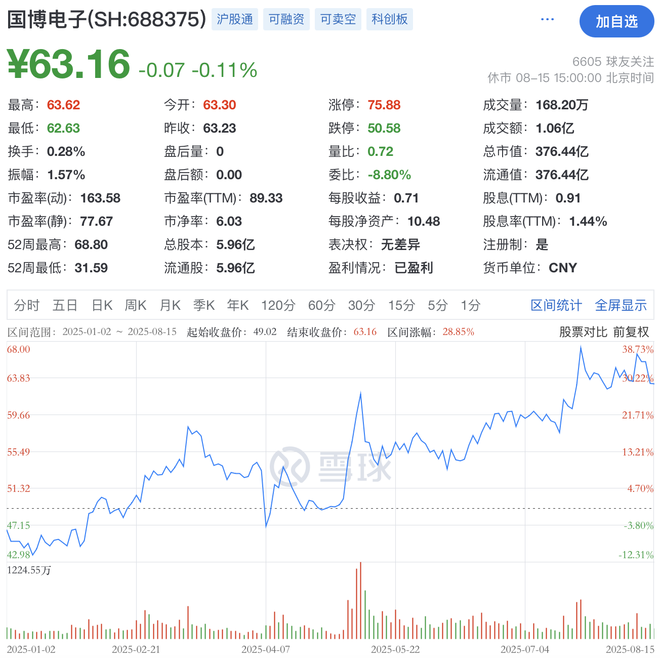The image size is (660, 658).
Task: Switch to the 五日 chart tab
Action: tap(65, 305)
